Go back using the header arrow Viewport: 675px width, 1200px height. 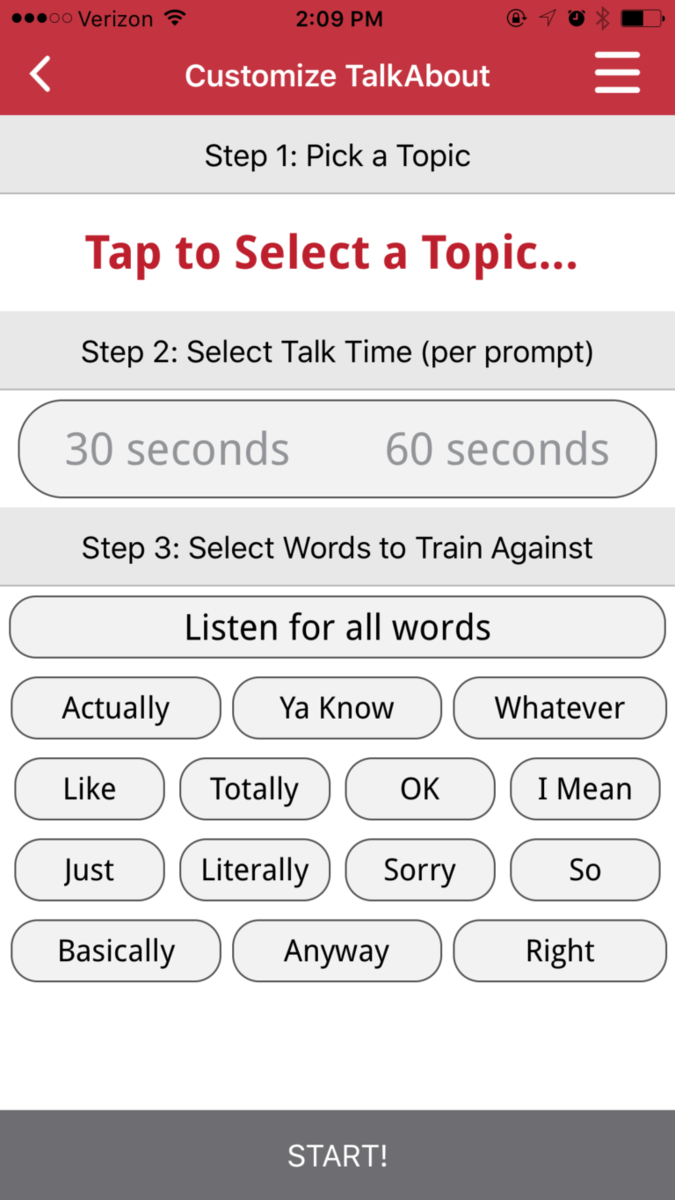[x=40, y=75]
